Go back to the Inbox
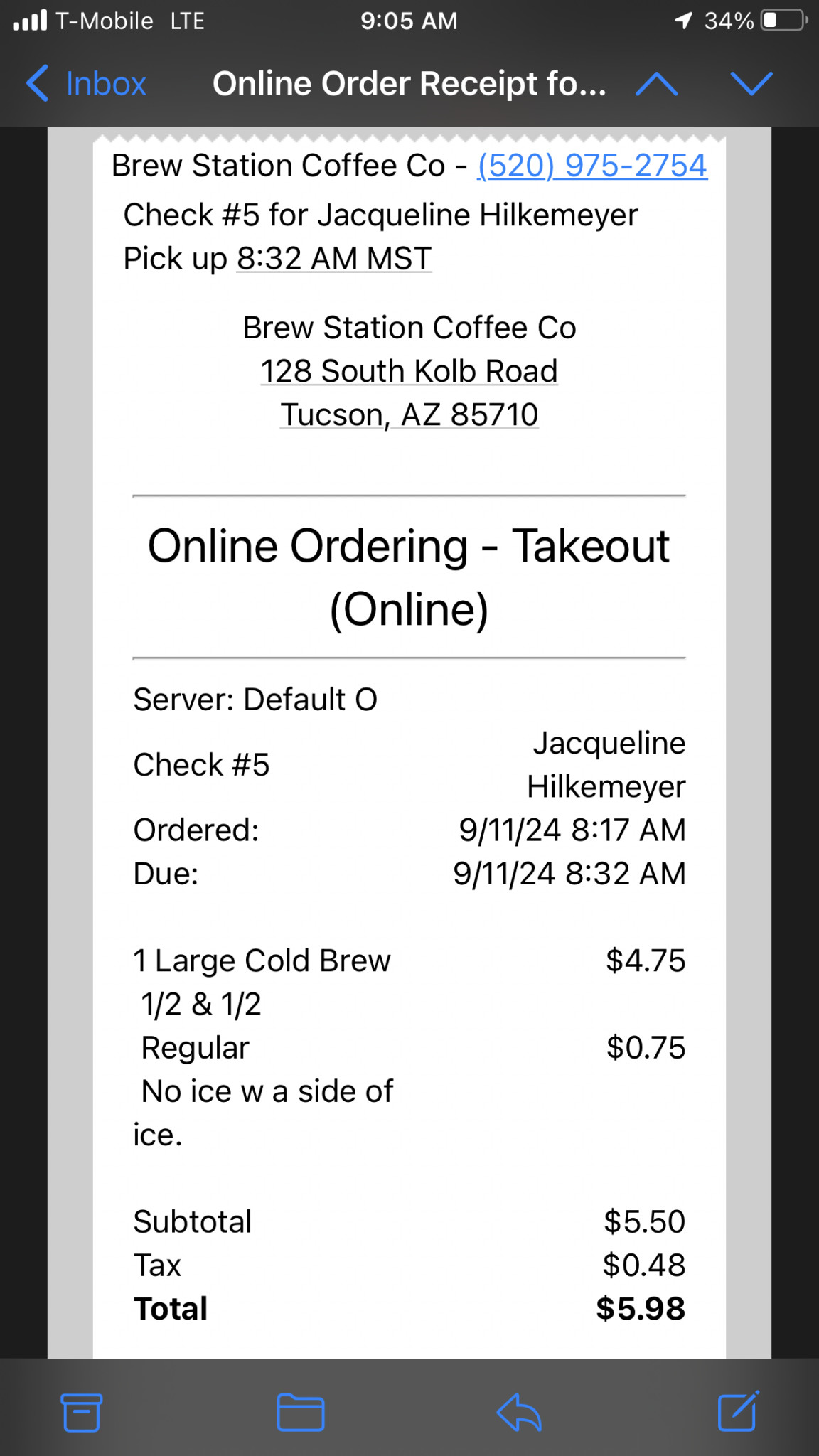This screenshot has width=819, height=1456. click(87, 84)
